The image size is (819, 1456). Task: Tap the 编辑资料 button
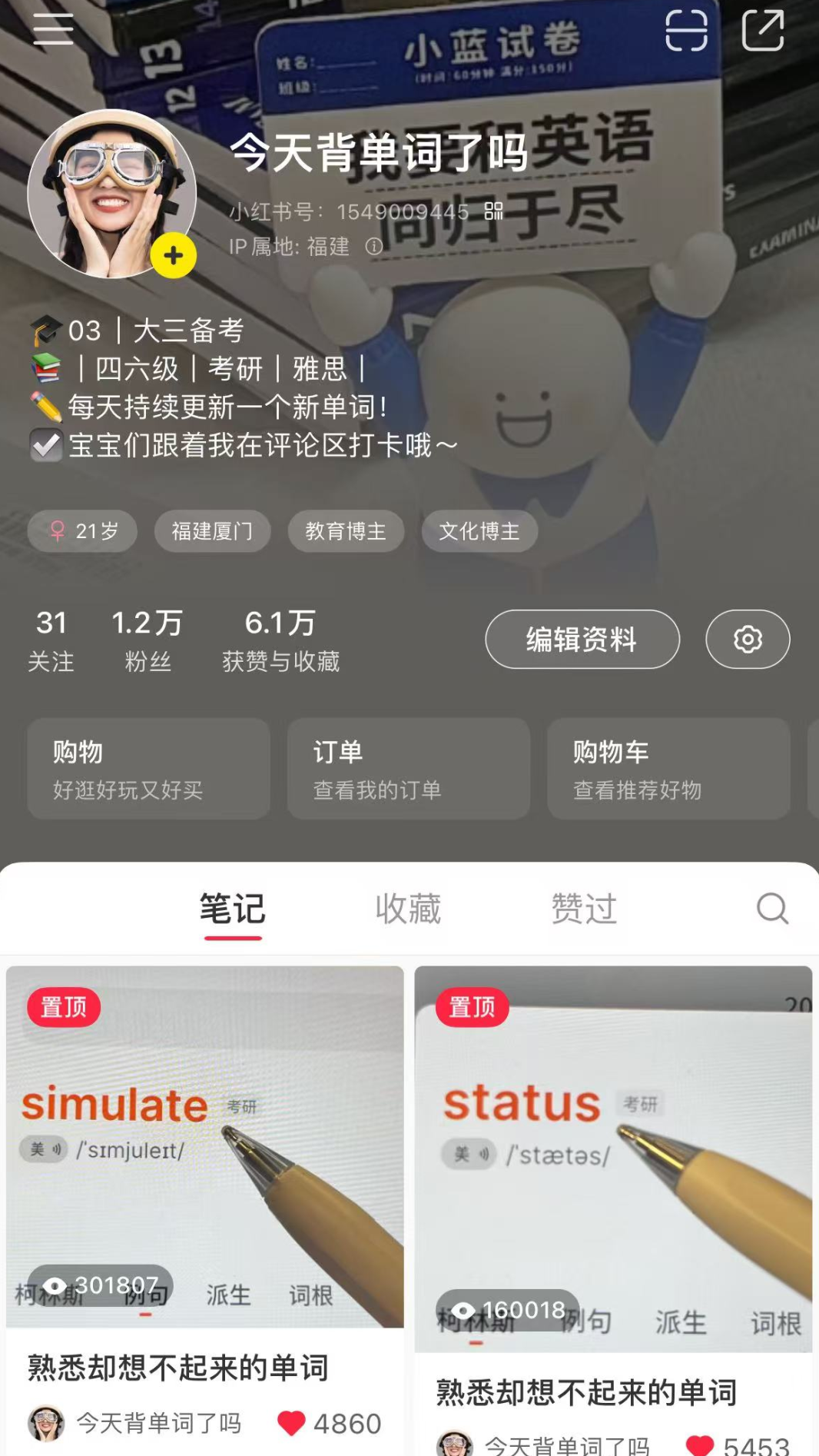click(582, 639)
